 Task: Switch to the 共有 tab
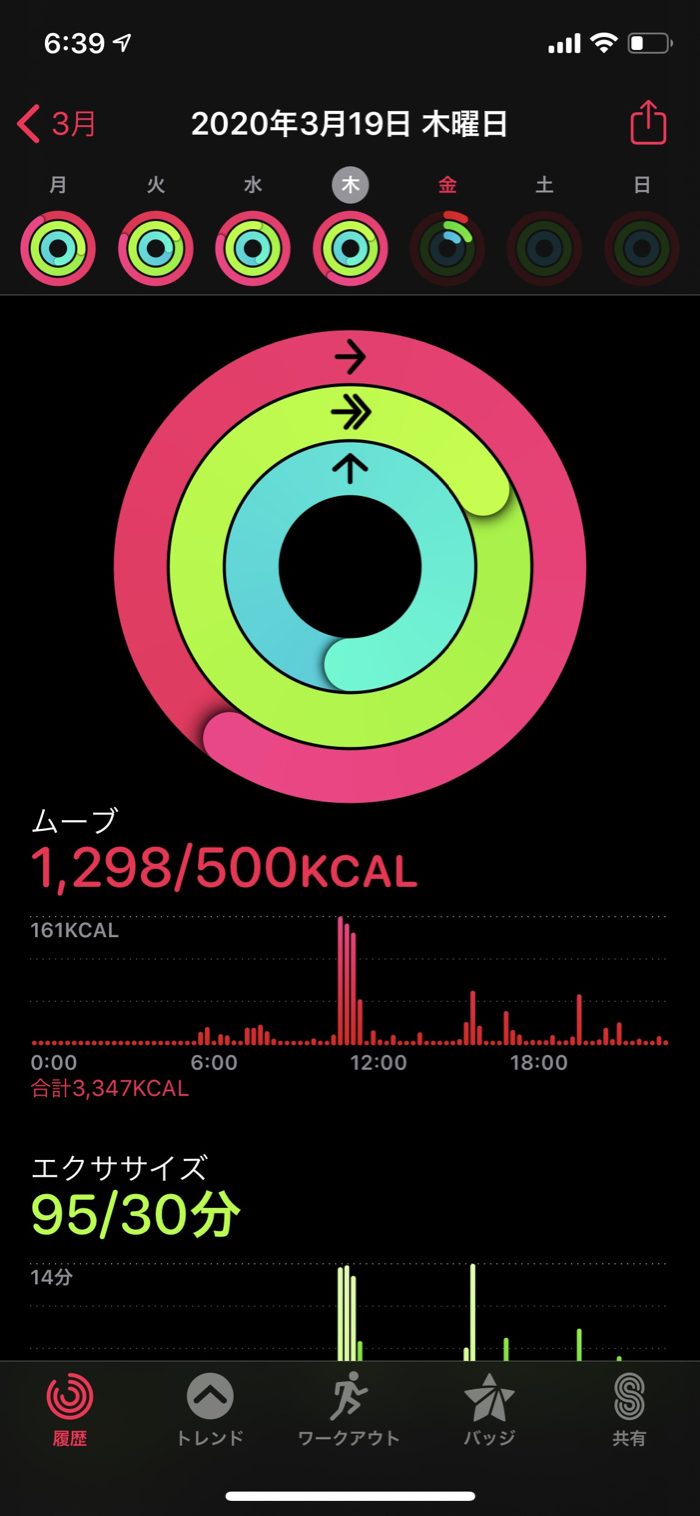click(x=629, y=1409)
